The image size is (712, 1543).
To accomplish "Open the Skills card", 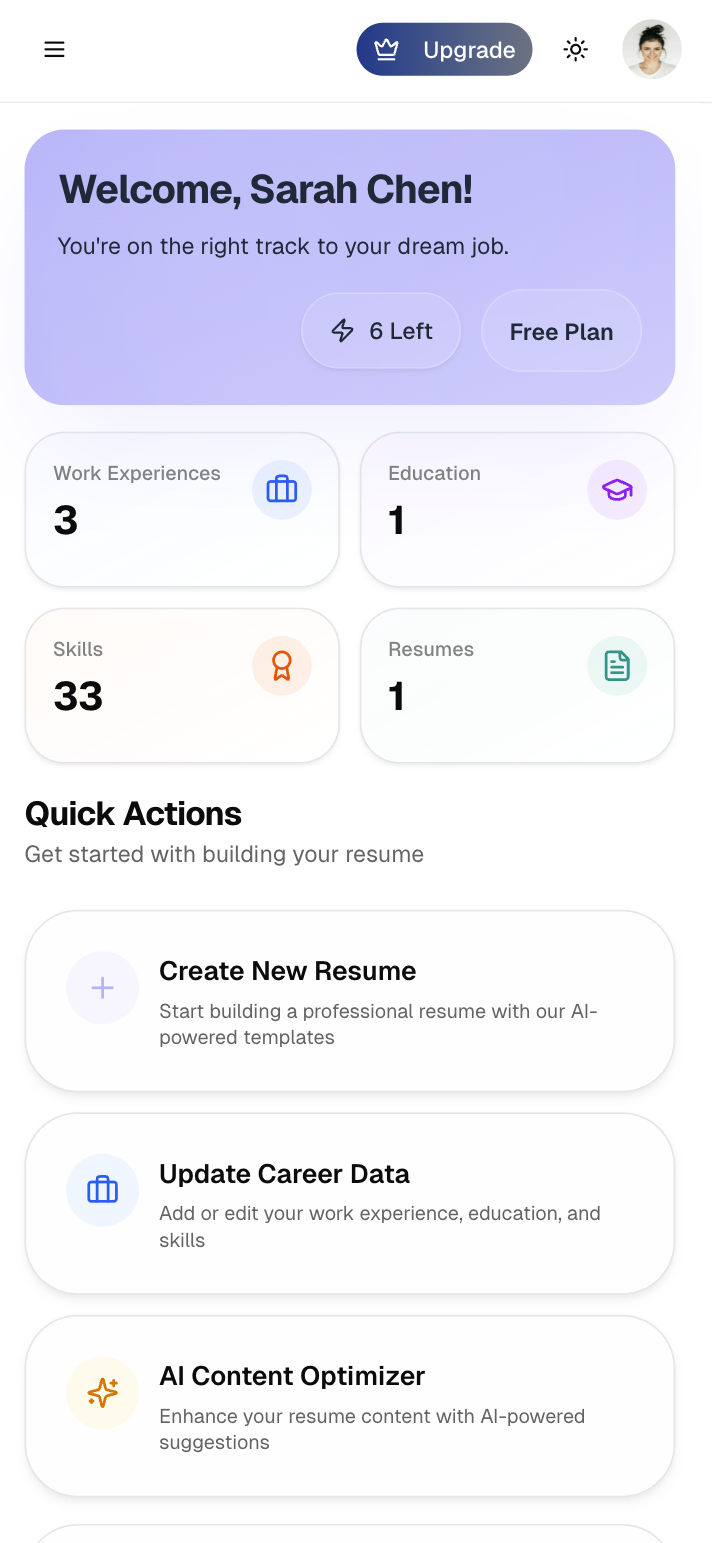I will coord(182,686).
